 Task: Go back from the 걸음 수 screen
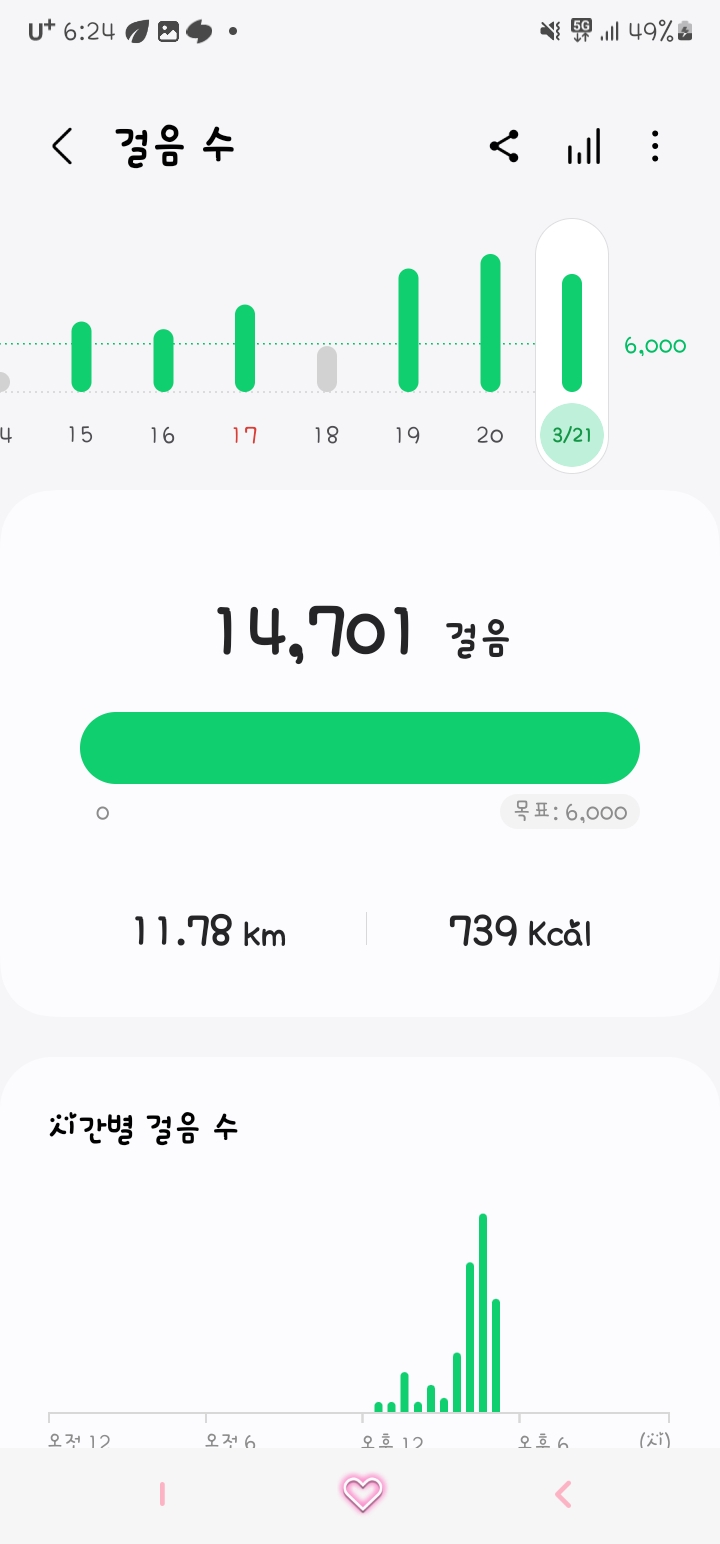(x=62, y=147)
